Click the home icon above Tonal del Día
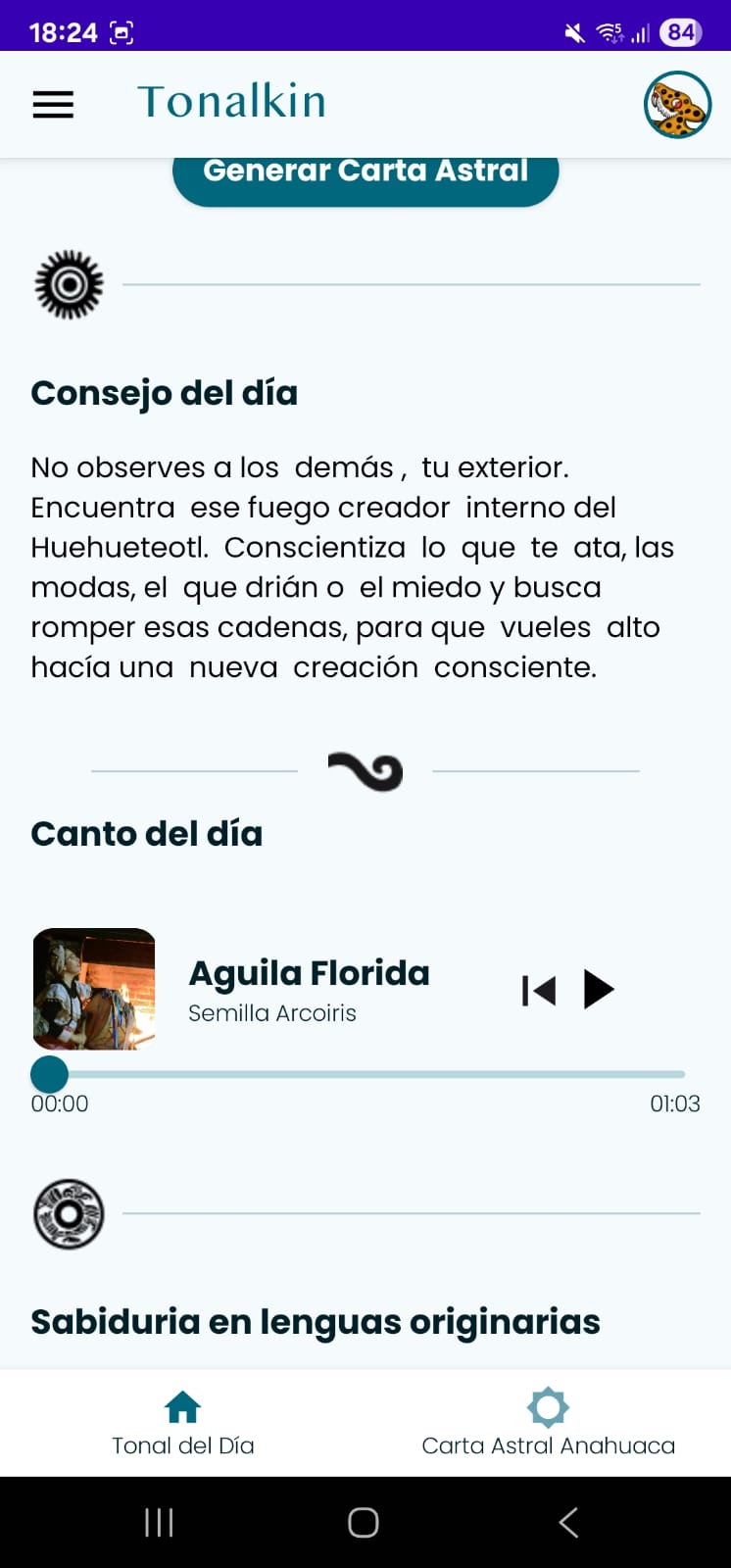The image size is (731, 1568). [182, 1406]
